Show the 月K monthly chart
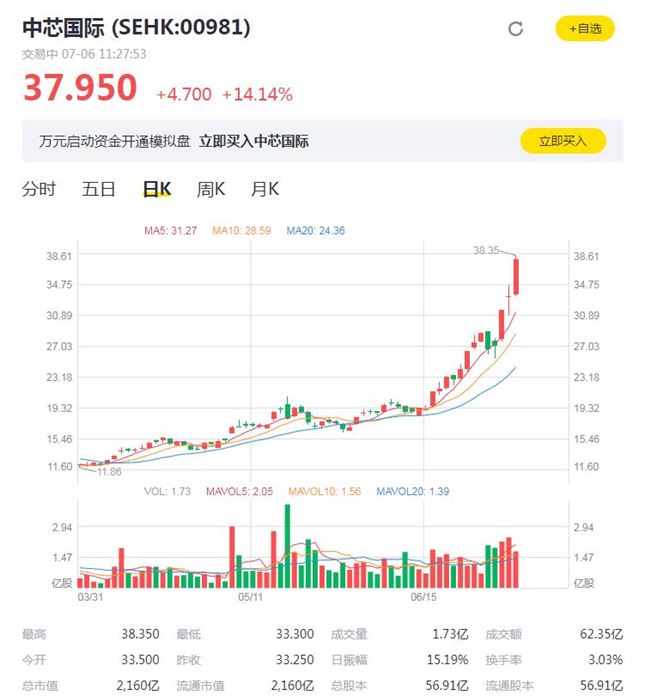The width and height of the screenshot is (650, 700). [265, 189]
